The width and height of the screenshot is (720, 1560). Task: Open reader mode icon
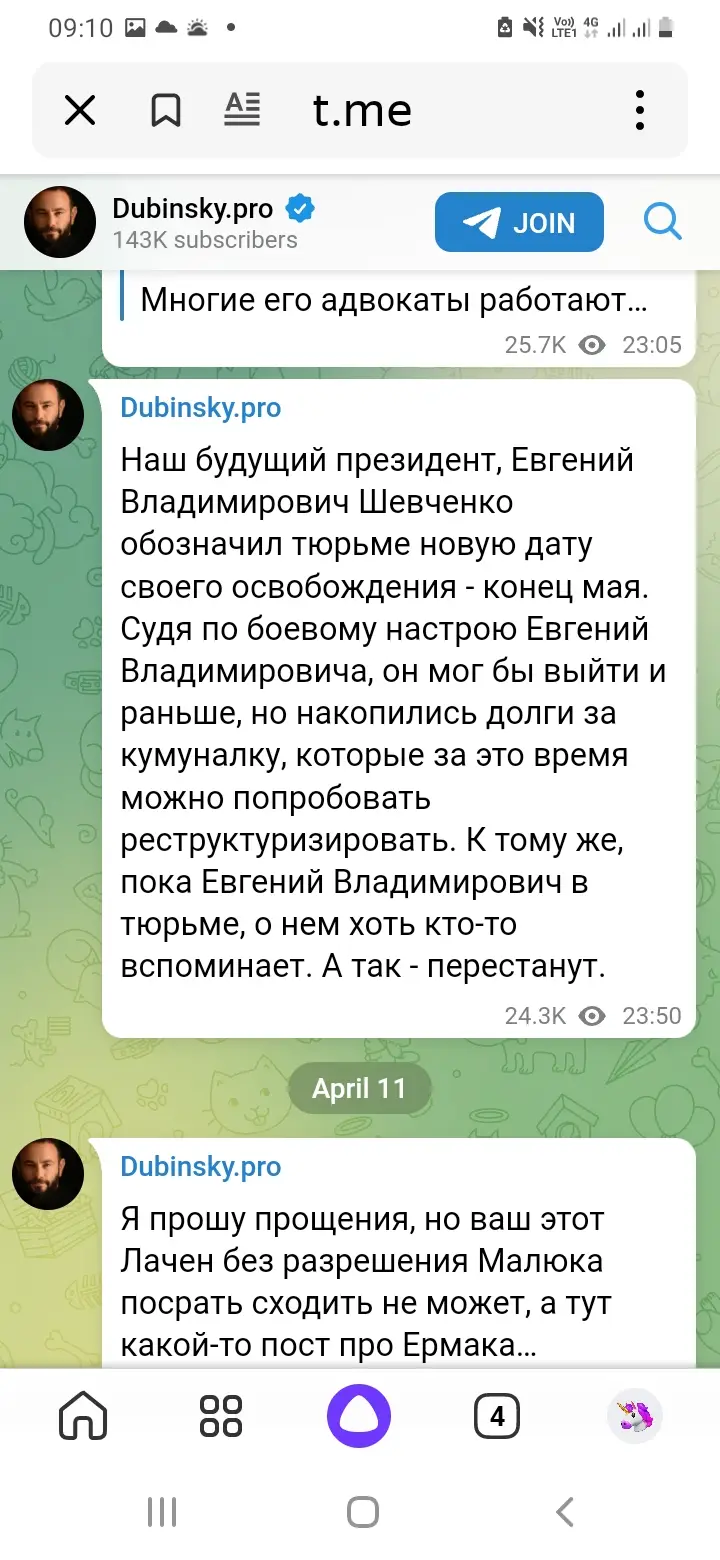point(242,110)
